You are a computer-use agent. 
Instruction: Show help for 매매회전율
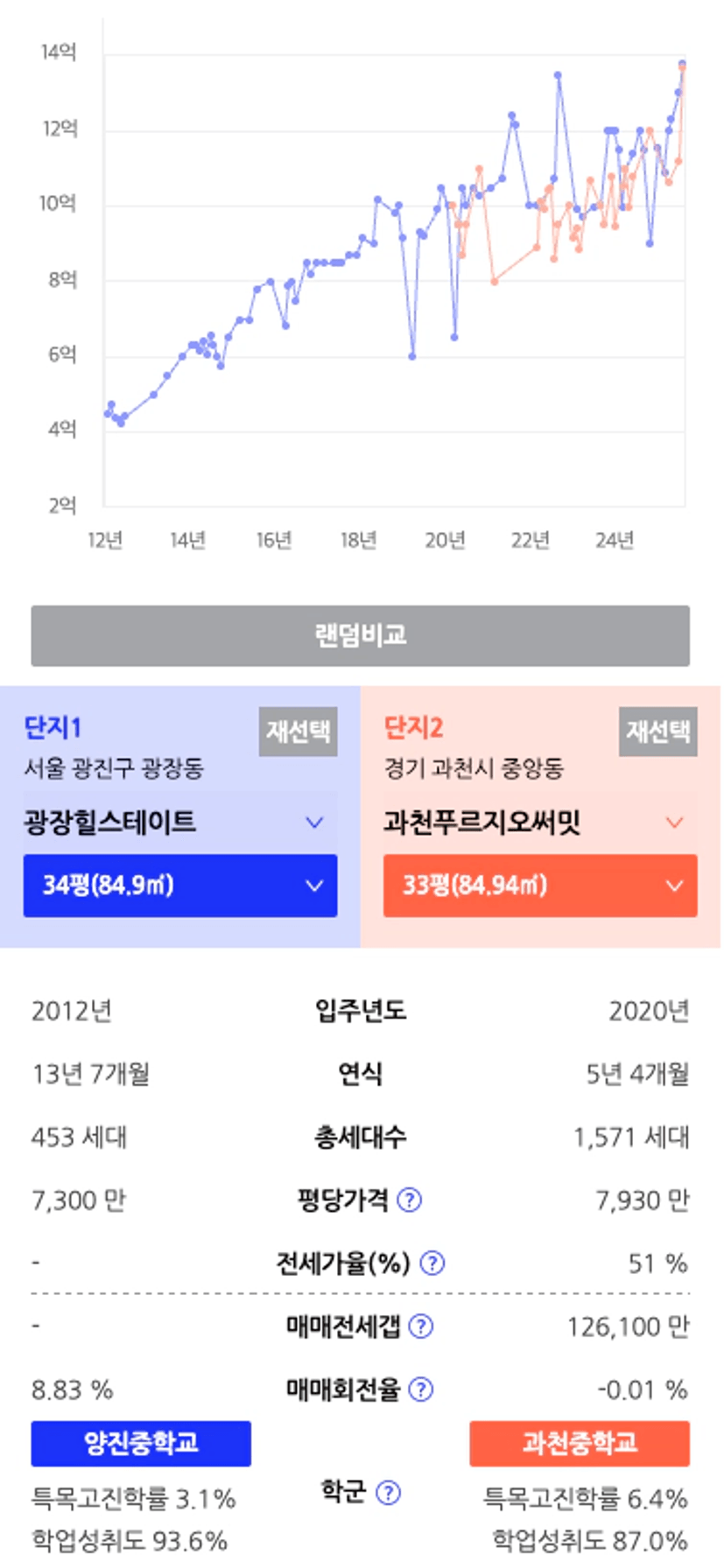[421, 1389]
